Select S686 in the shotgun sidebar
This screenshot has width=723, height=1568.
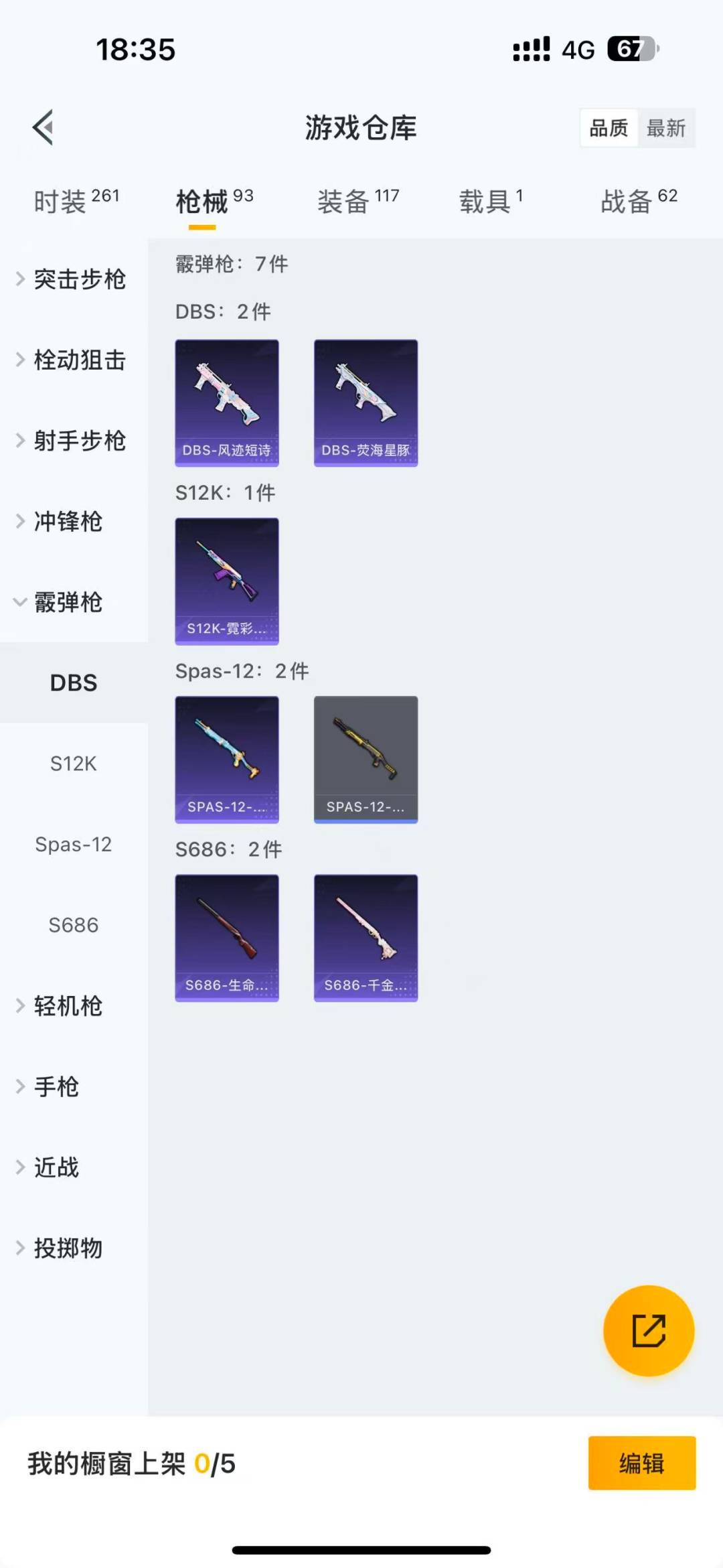[74, 925]
